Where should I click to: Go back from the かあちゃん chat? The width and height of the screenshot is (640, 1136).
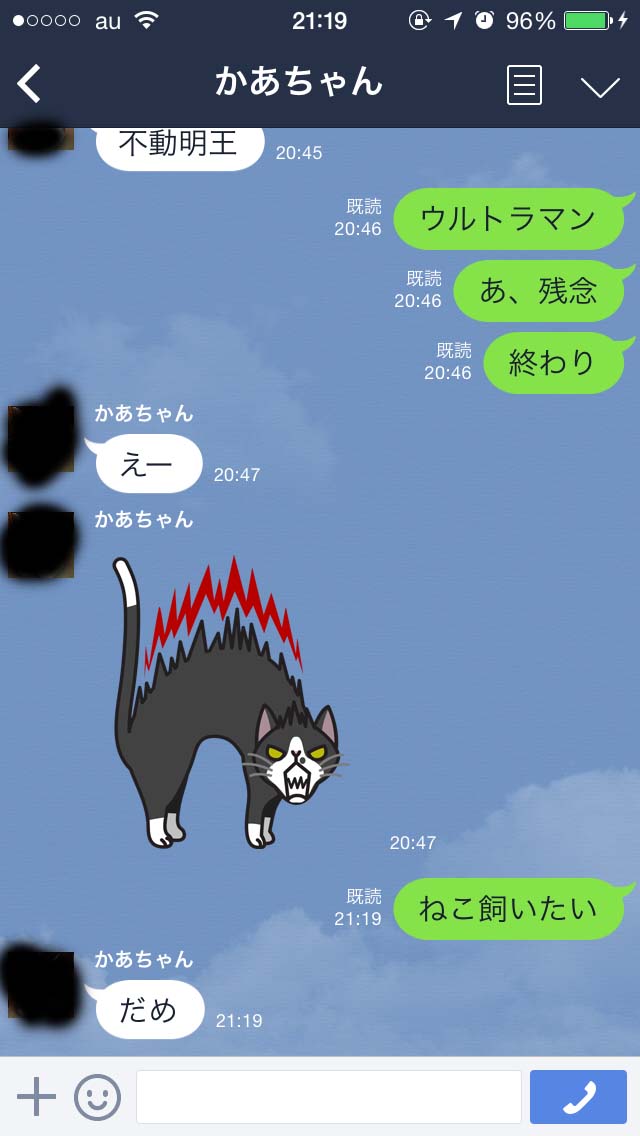tap(30, 84)
